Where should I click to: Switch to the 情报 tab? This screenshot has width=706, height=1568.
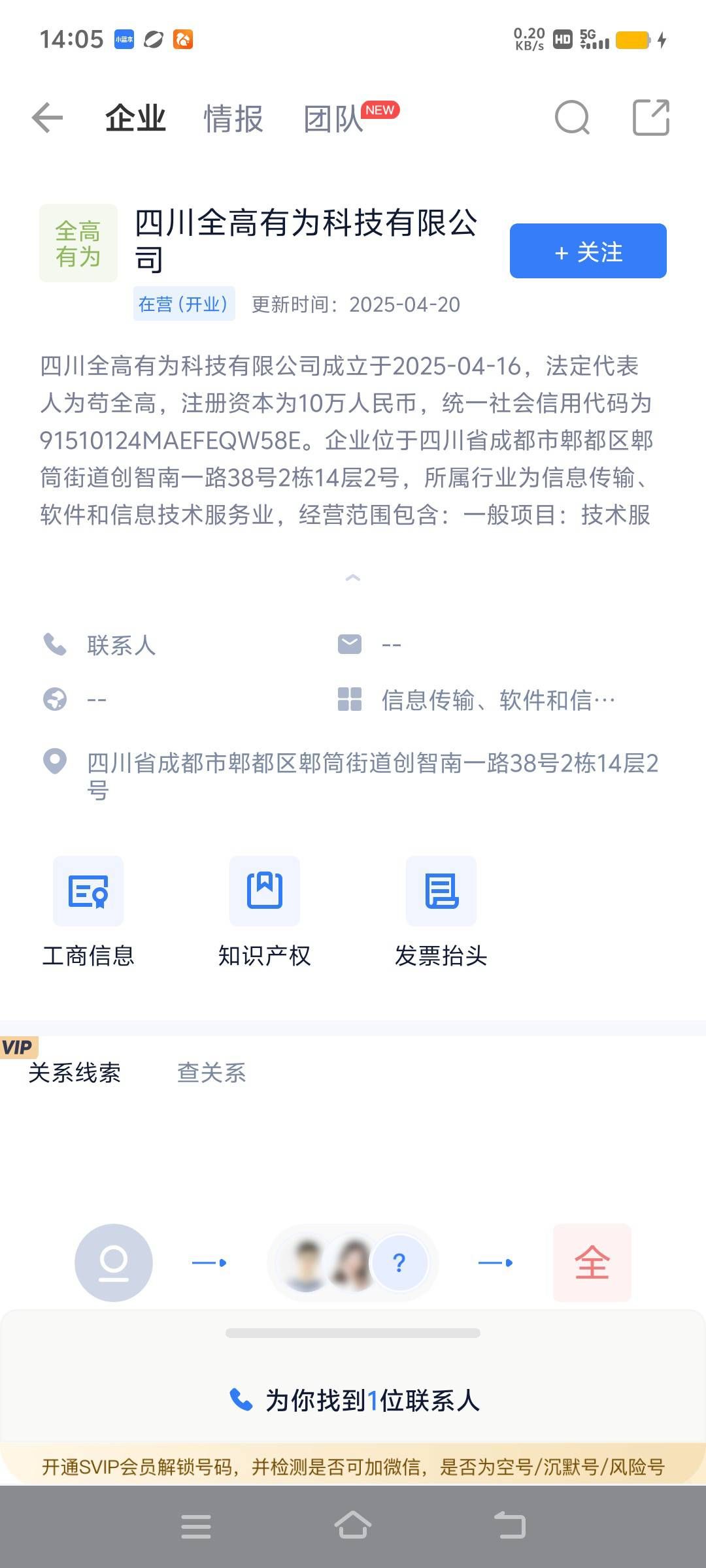coord(233,119)
